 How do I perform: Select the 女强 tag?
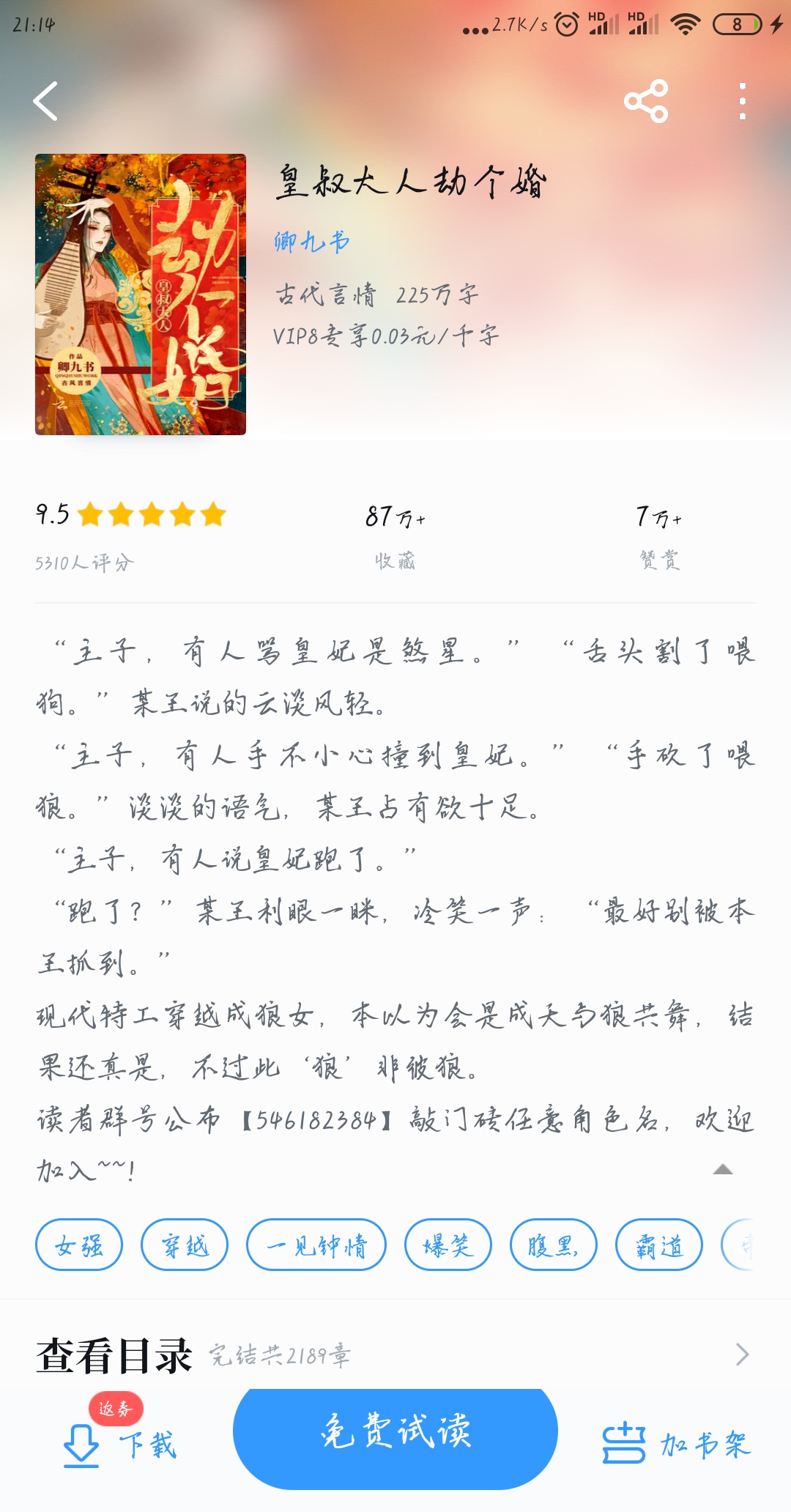pos(79,1245)
